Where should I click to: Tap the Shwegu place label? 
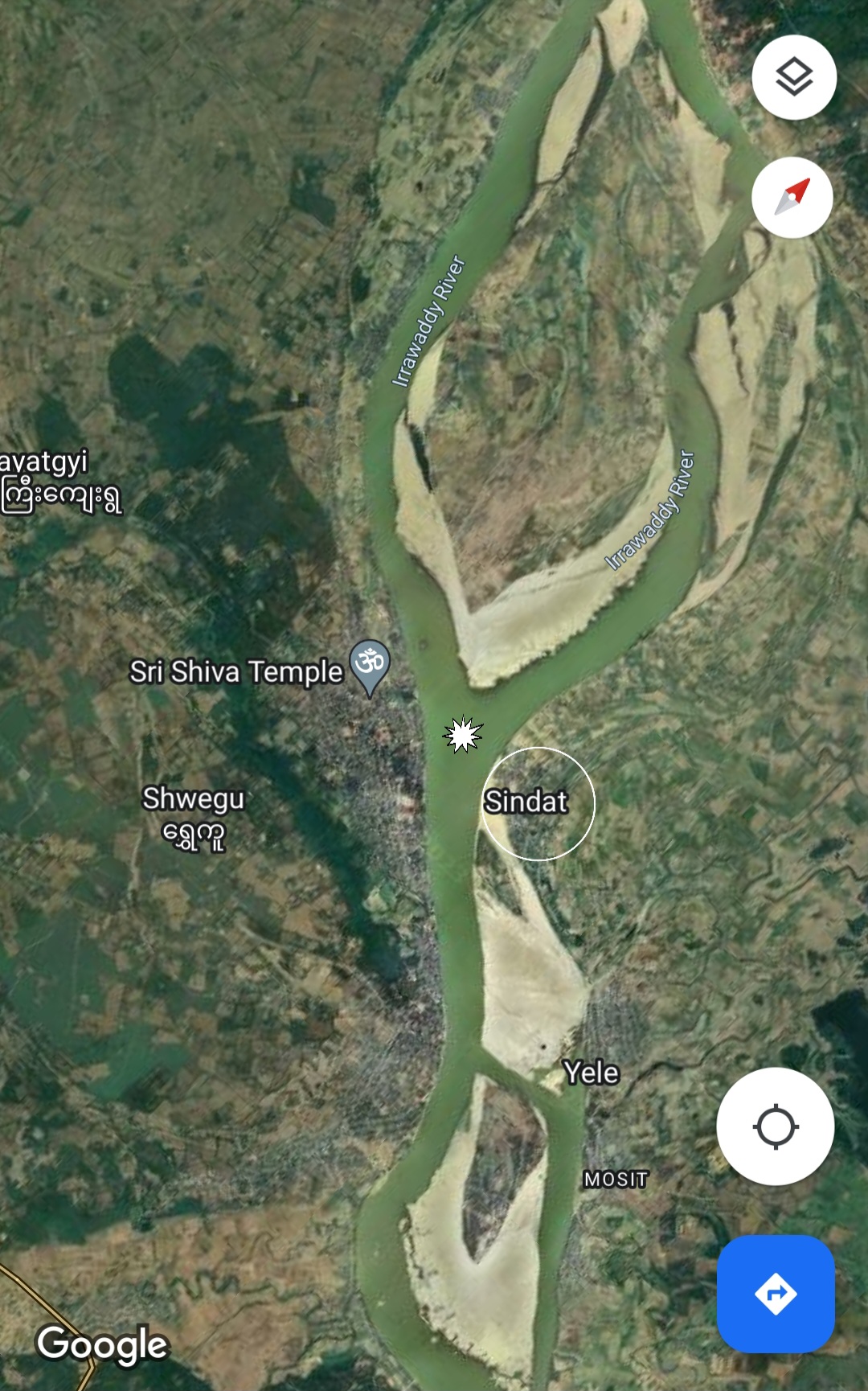(x=194, y=799)
